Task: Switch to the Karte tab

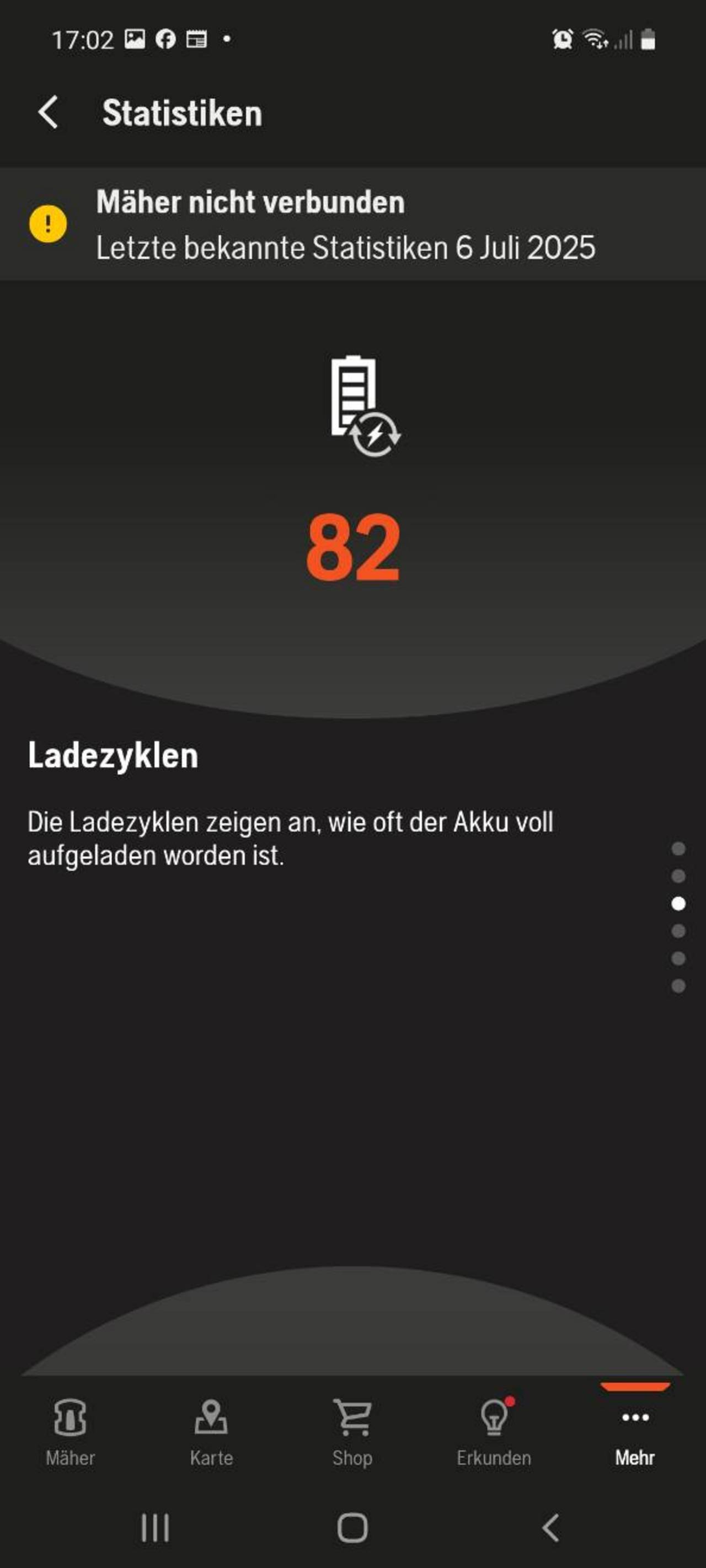Action: pos(211,1432)
